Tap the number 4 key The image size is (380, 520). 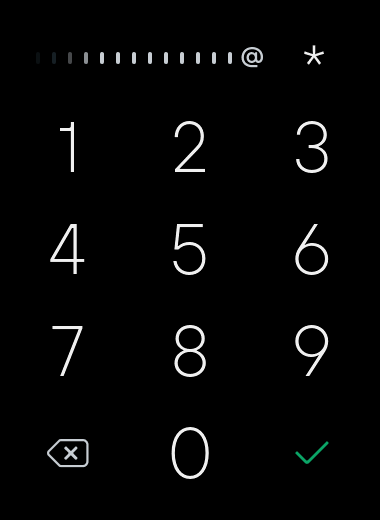point(67,249)
